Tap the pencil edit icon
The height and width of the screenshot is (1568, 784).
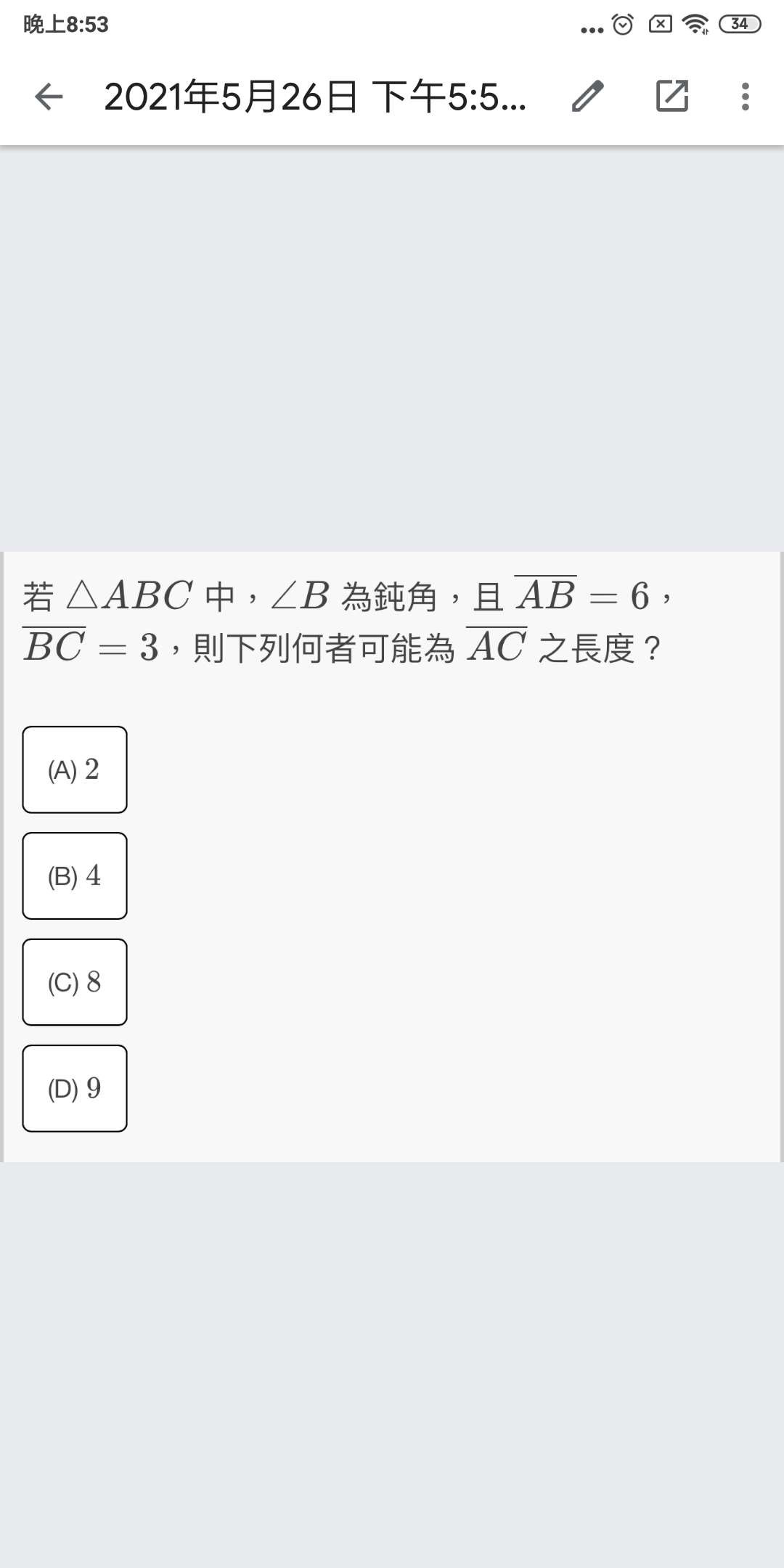(x=588, y=97)
